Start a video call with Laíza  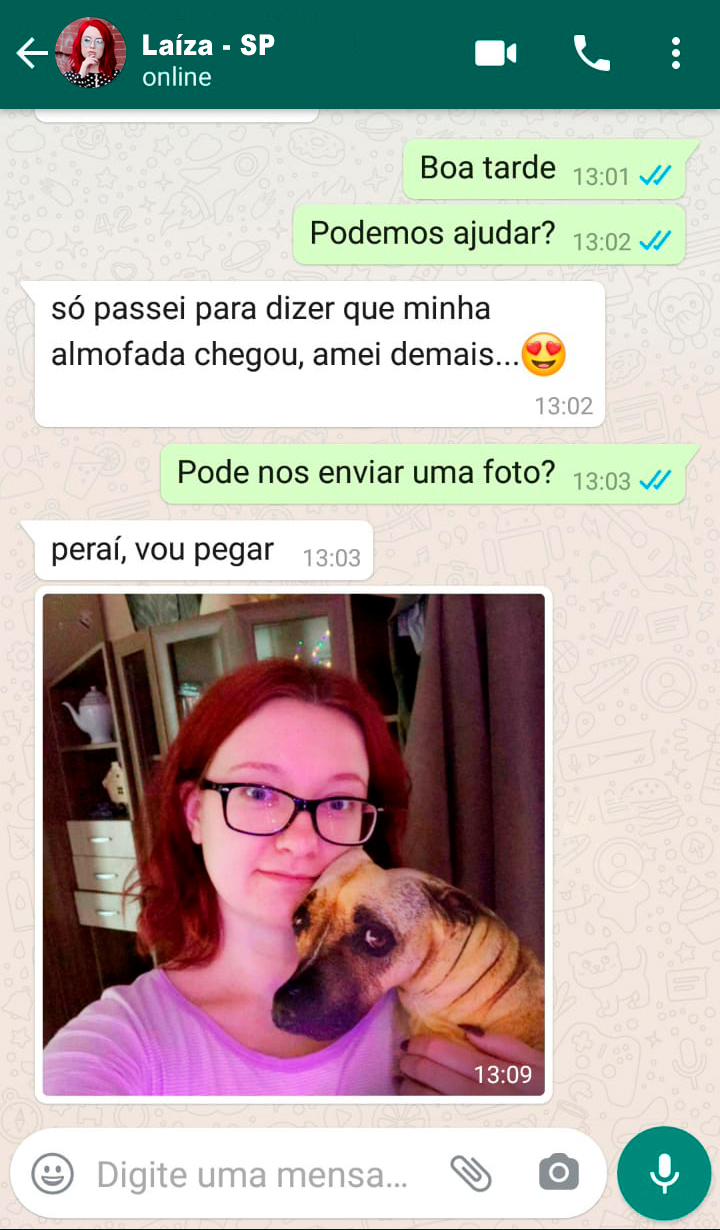[x=495, y=54]
